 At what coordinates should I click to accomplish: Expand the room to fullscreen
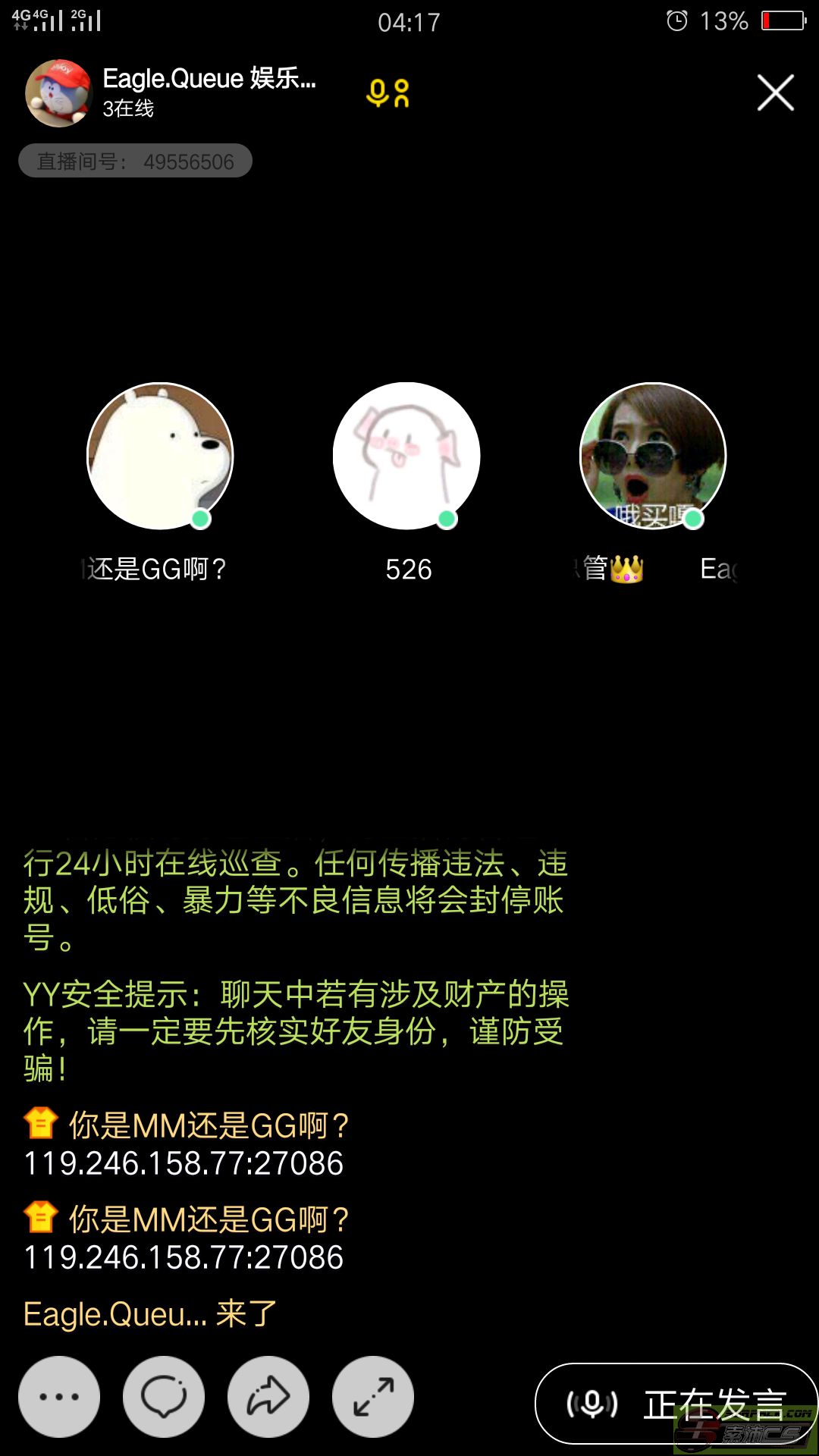[373, 1396]
